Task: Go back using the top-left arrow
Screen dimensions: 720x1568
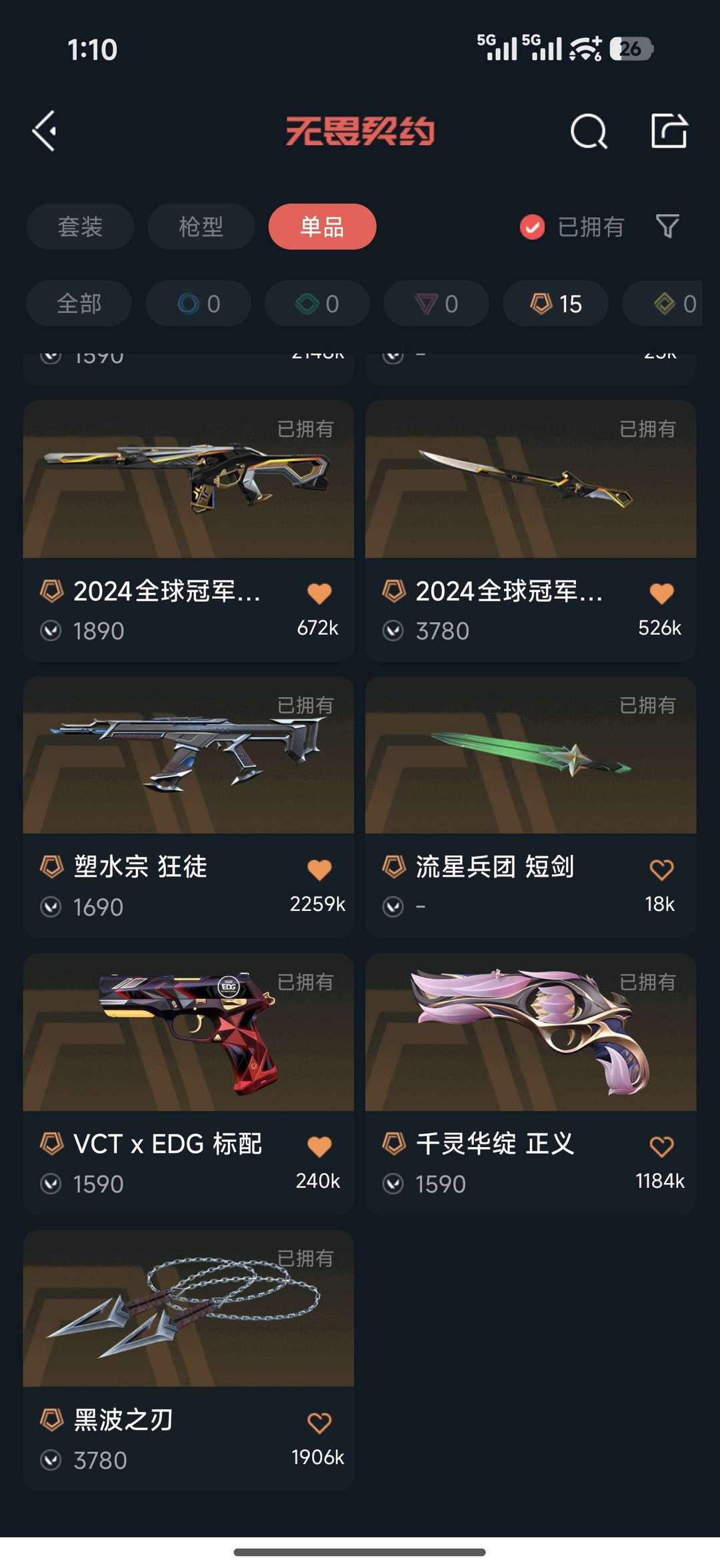Action: [45, 131]
